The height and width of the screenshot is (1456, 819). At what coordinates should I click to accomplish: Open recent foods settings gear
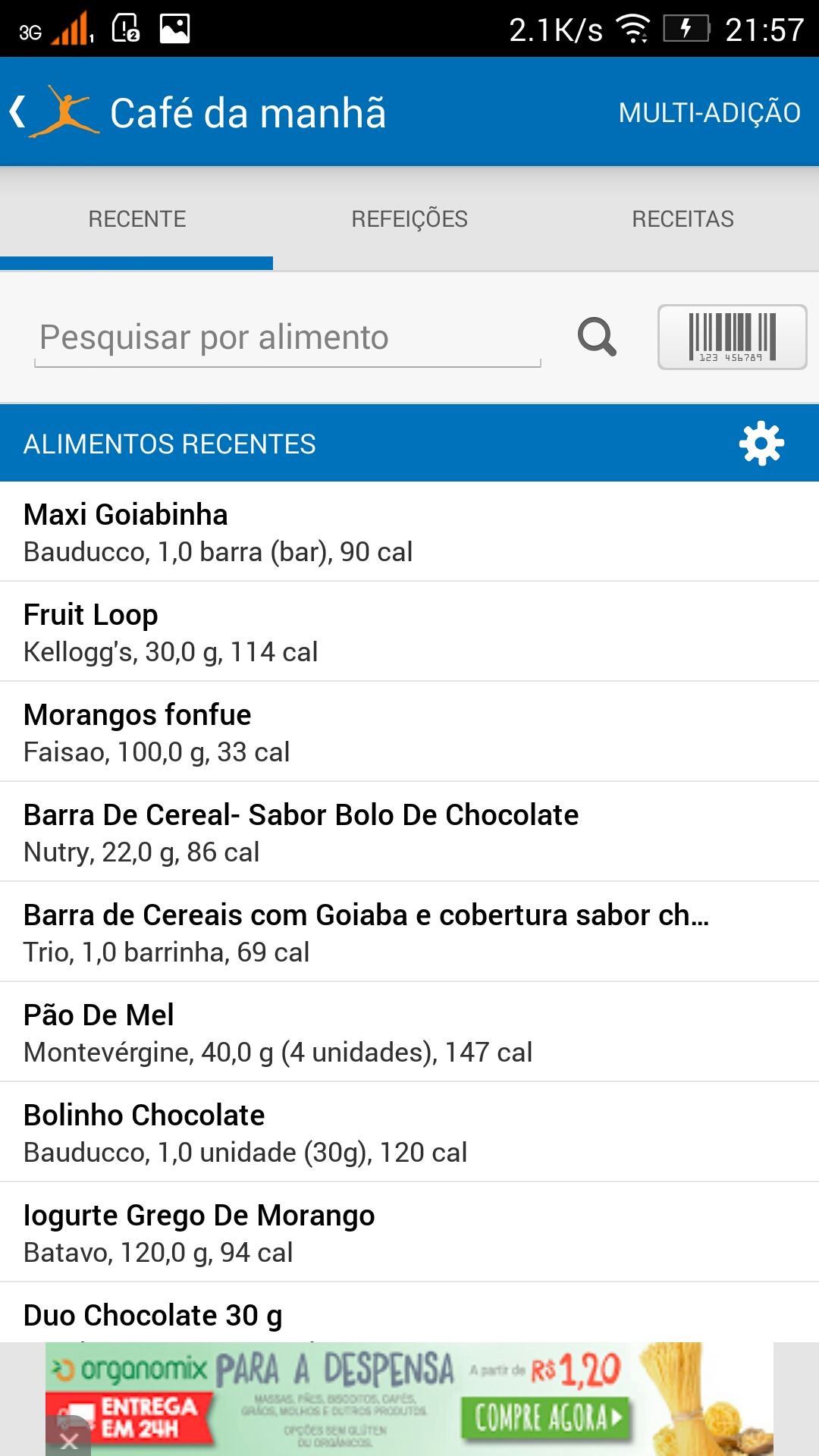[761, 444]
